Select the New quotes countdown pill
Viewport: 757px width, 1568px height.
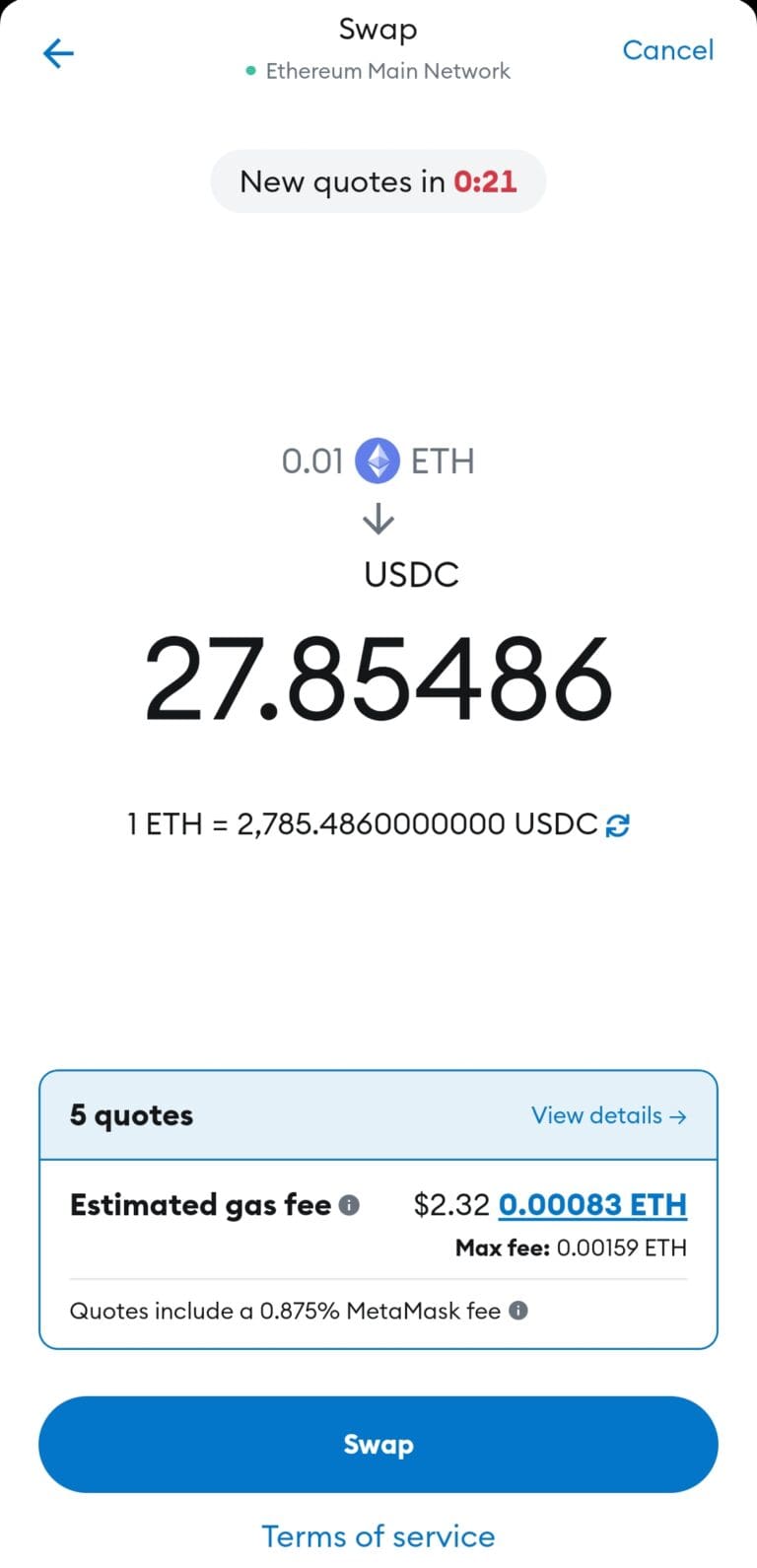(378, 181)
